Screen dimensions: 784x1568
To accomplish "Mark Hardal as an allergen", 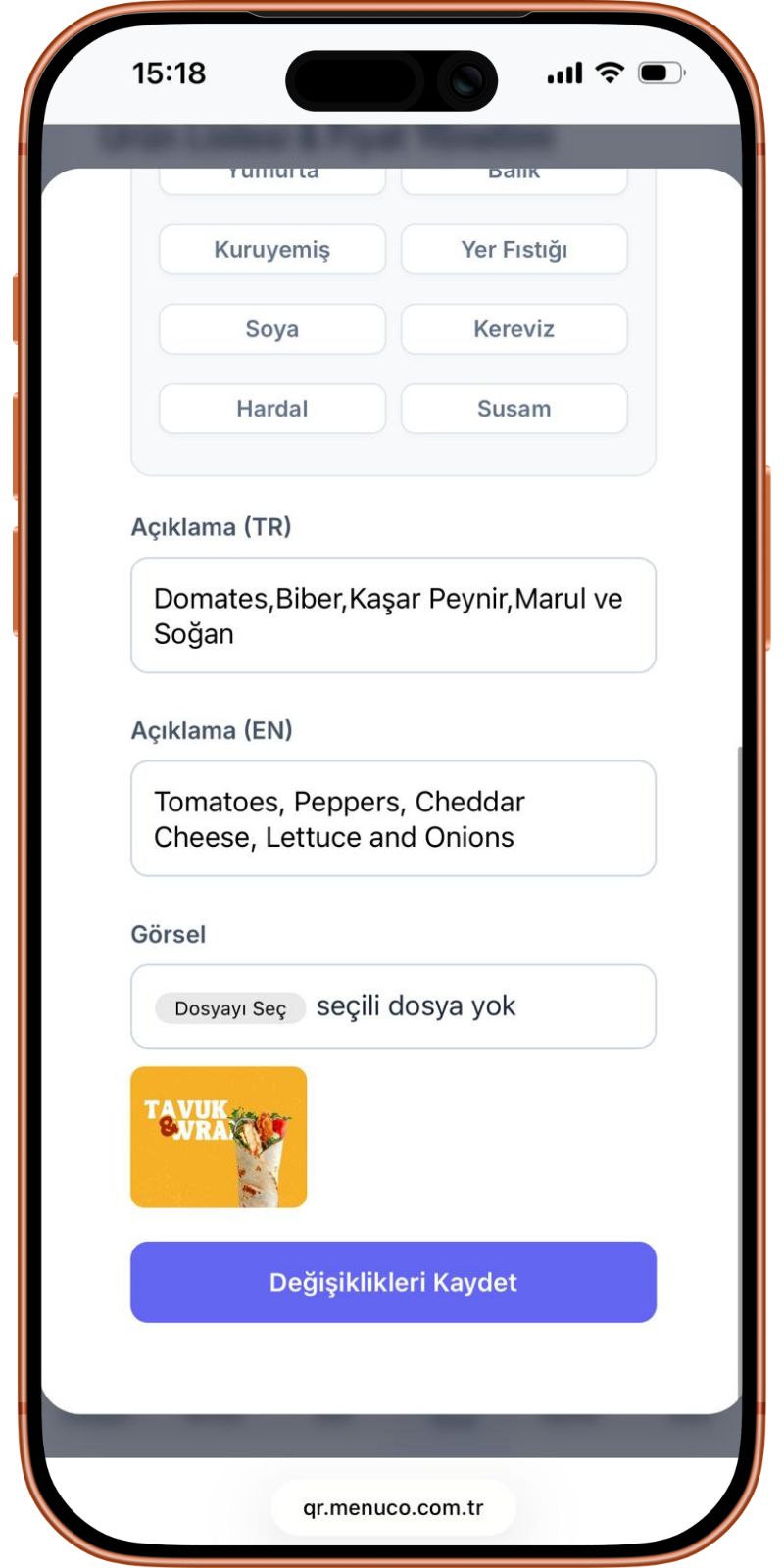I will tap(271, 409).
